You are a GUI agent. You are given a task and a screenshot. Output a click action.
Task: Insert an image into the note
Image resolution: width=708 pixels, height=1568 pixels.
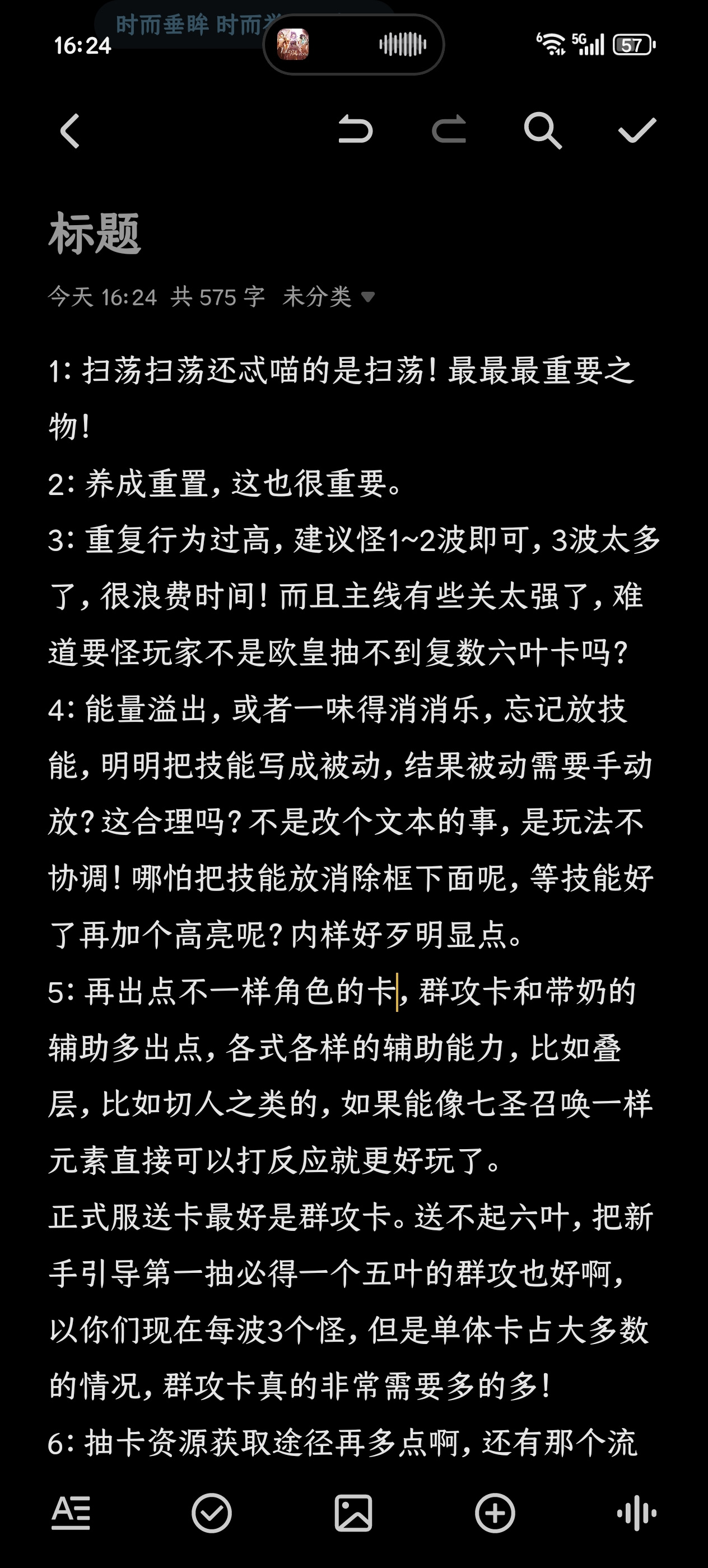(353, 1513)
